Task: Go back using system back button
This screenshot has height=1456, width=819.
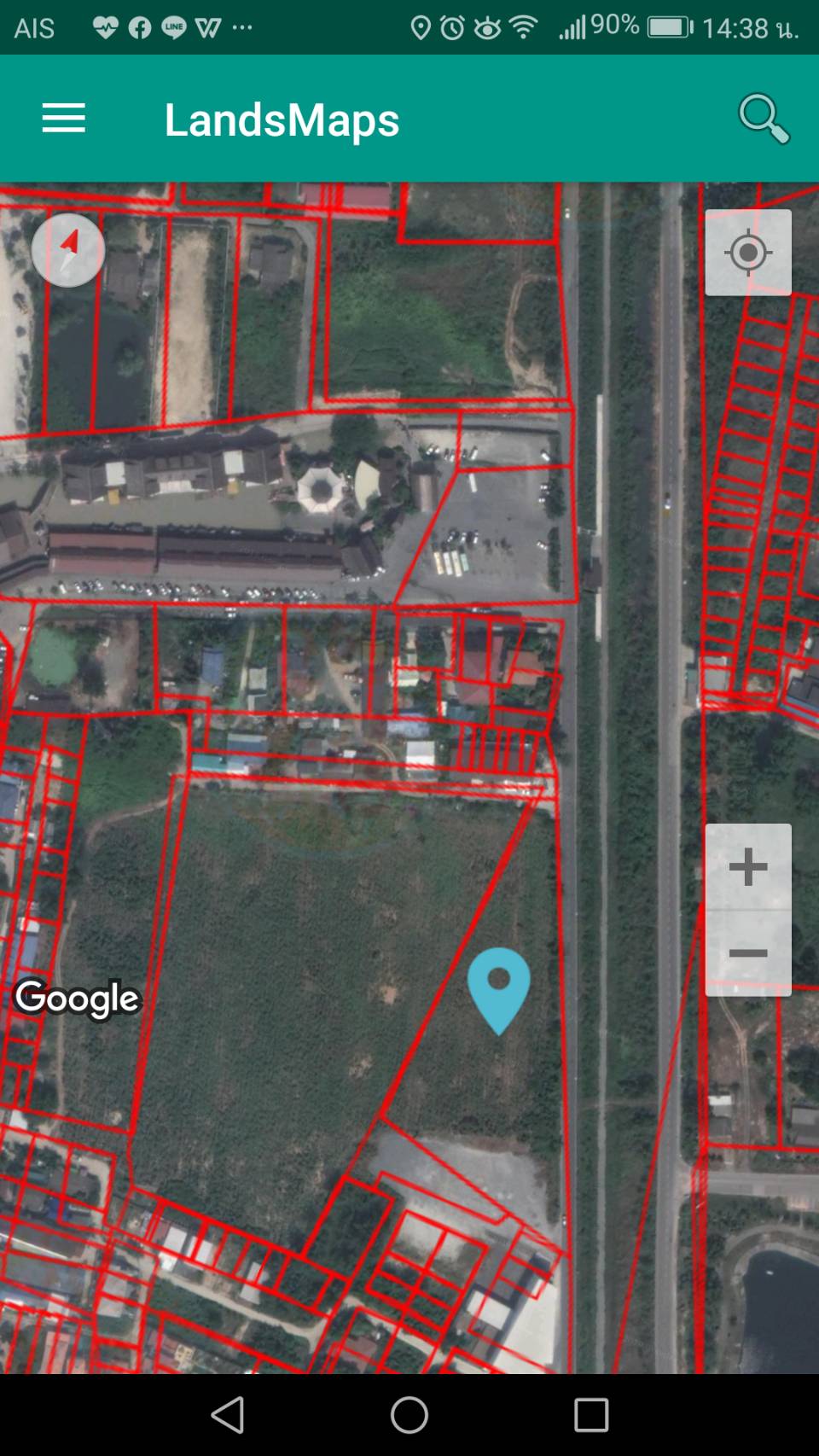Action: coord(228,1414)
